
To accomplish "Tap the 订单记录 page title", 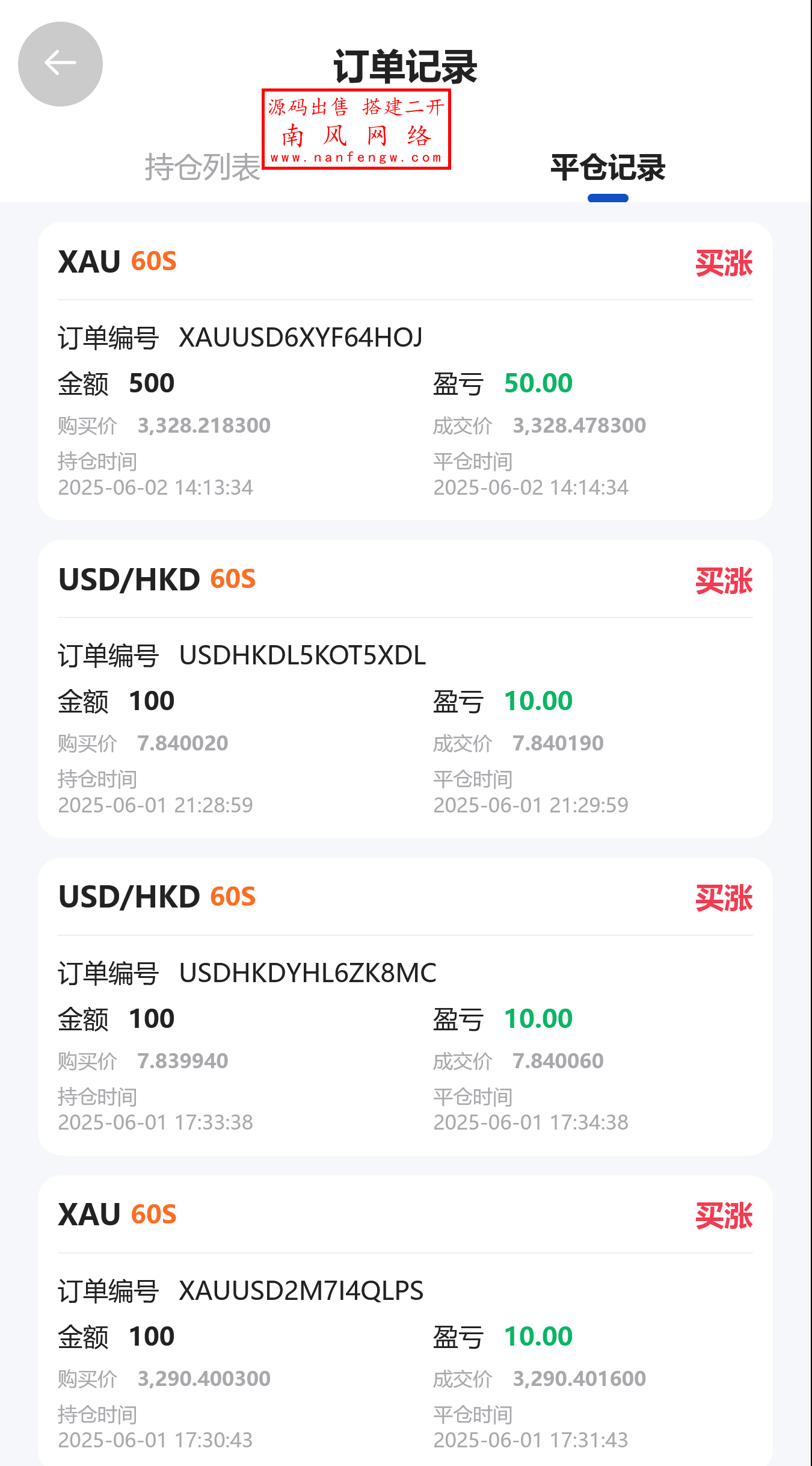I will point(405,67).
